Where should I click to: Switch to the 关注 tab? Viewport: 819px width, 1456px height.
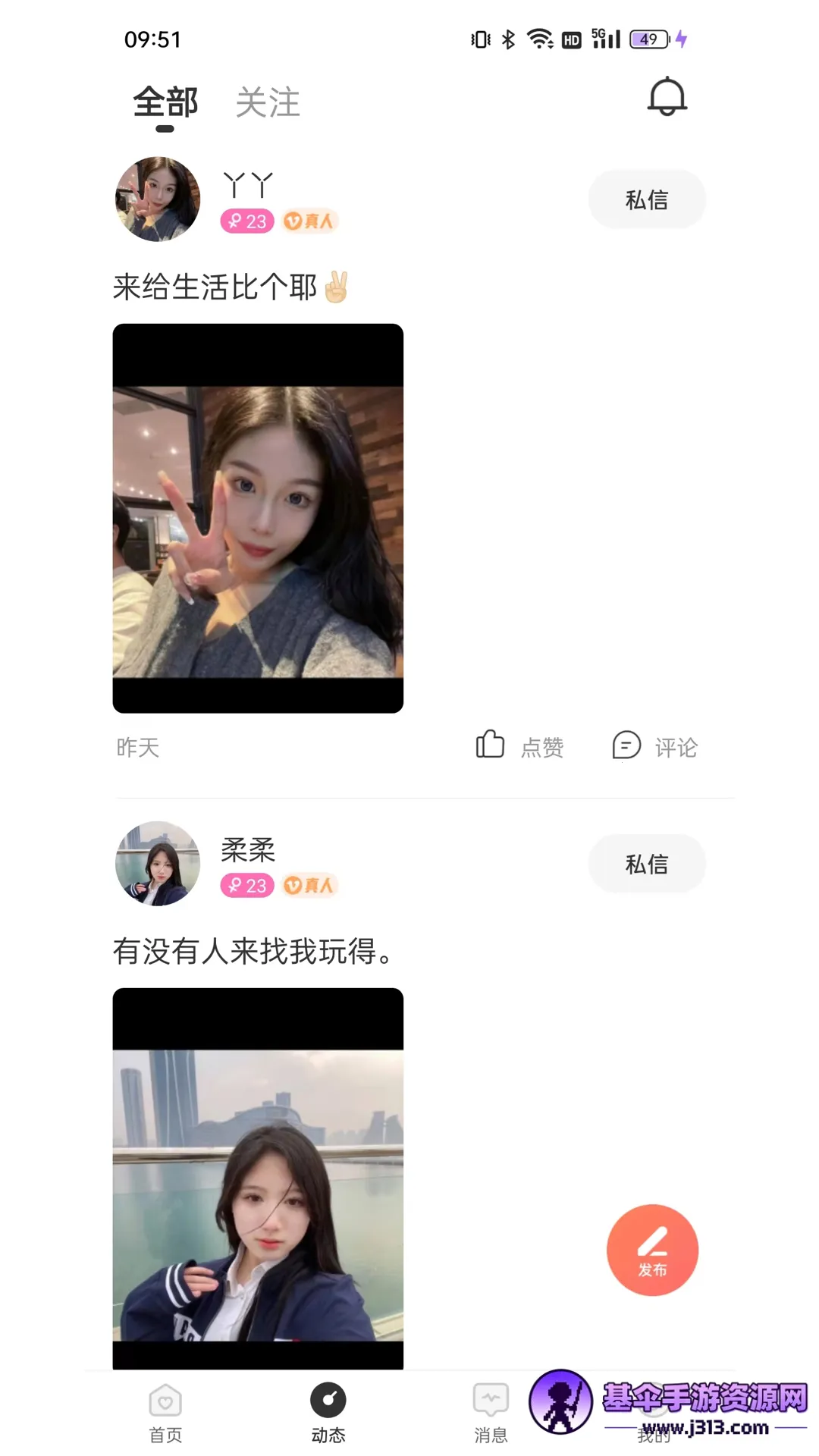click(268, 102)
